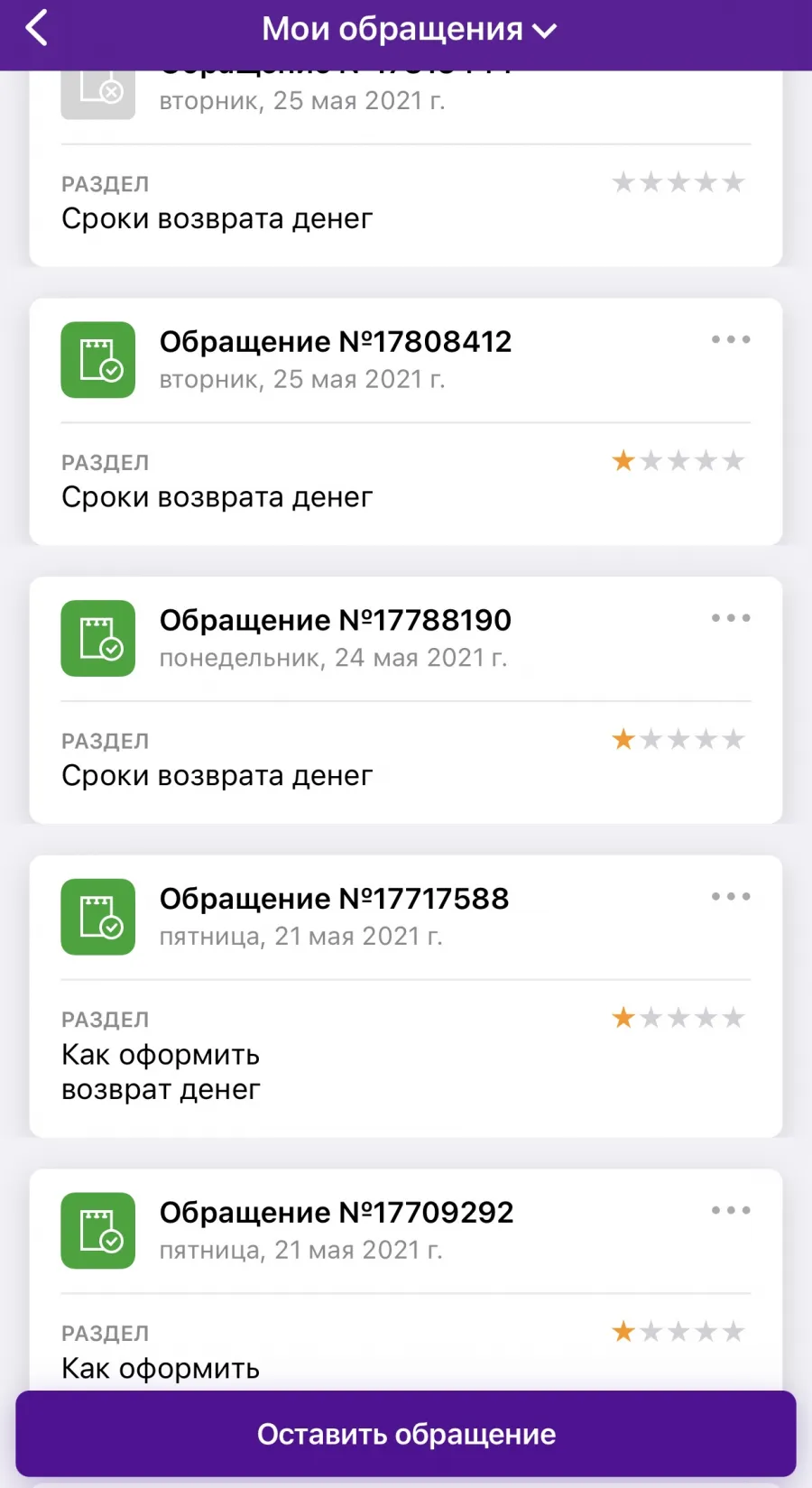812x1488 pixels.
Task: Open Обращение №17717588 card
Action: point(406,996)
